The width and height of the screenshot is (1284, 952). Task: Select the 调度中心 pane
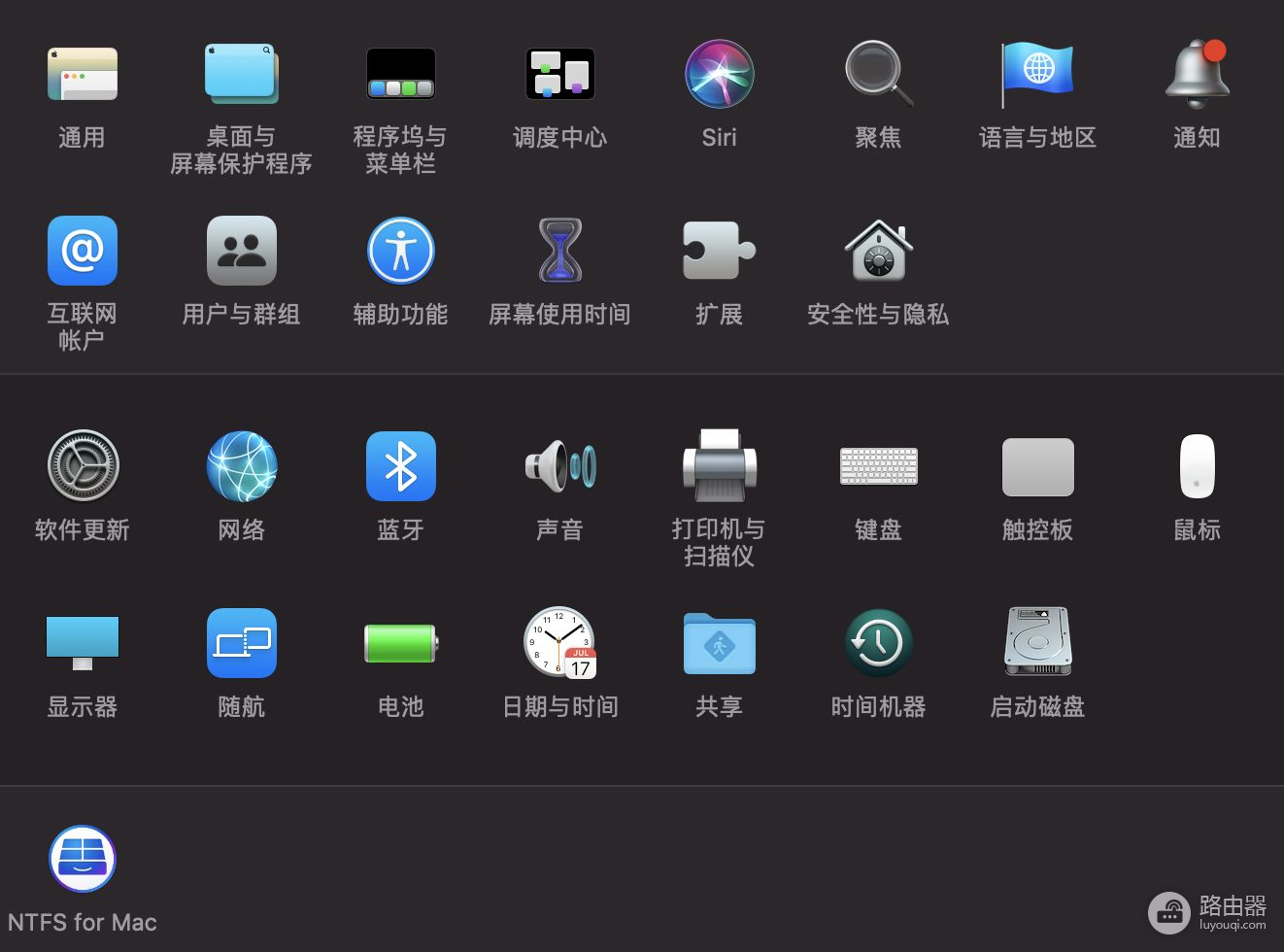pos(559,75)
